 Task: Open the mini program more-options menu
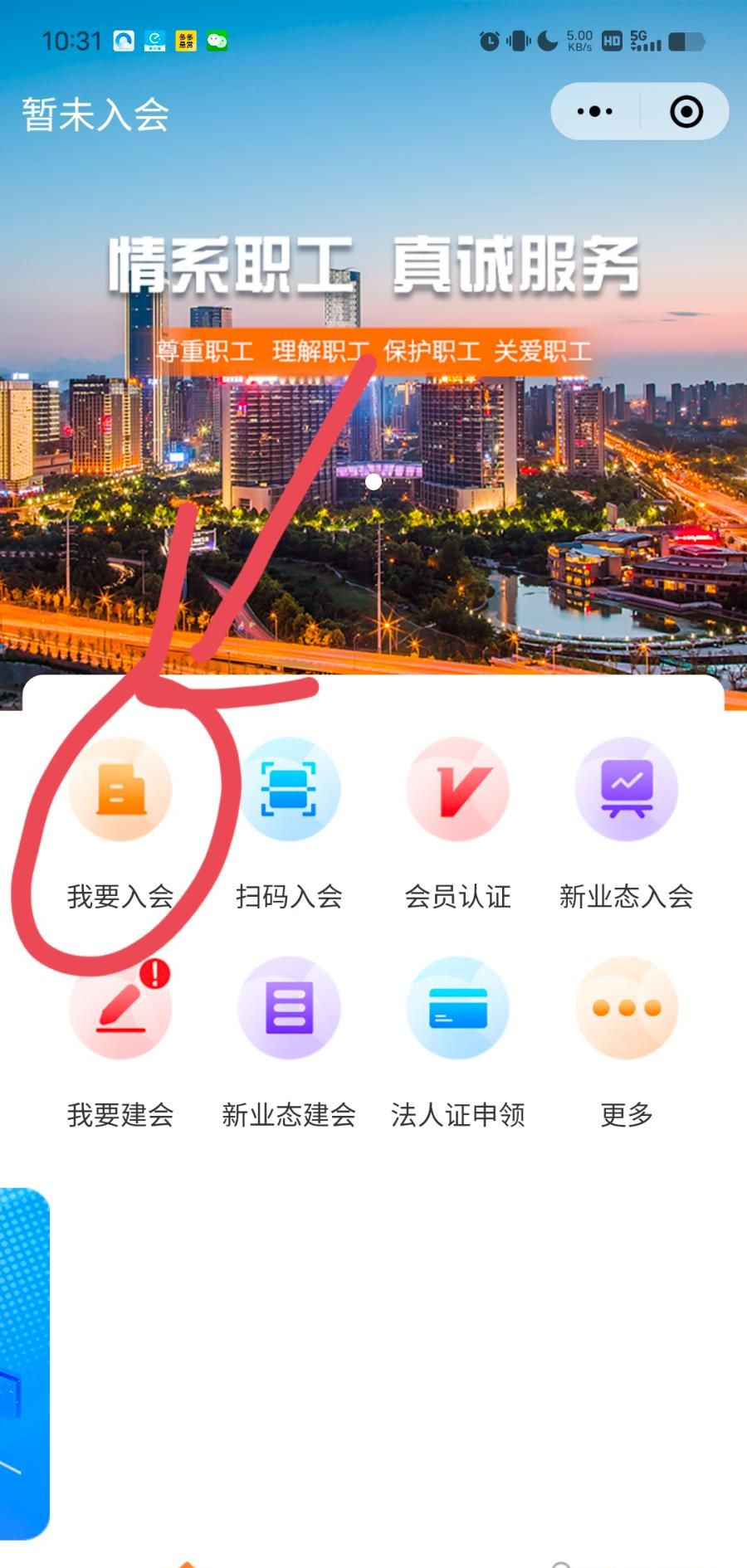point(594,111)
